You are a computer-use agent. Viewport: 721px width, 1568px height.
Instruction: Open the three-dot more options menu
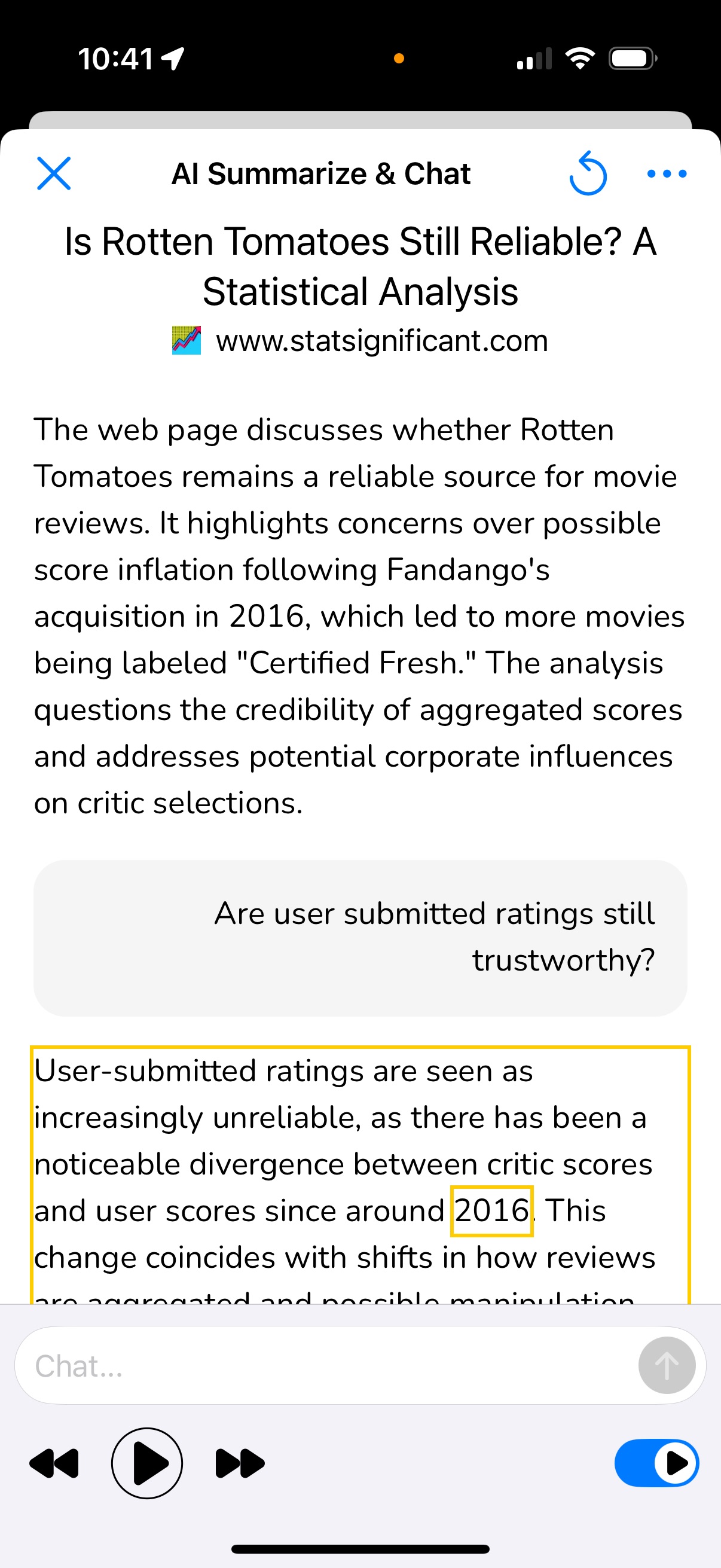[667, 174]
